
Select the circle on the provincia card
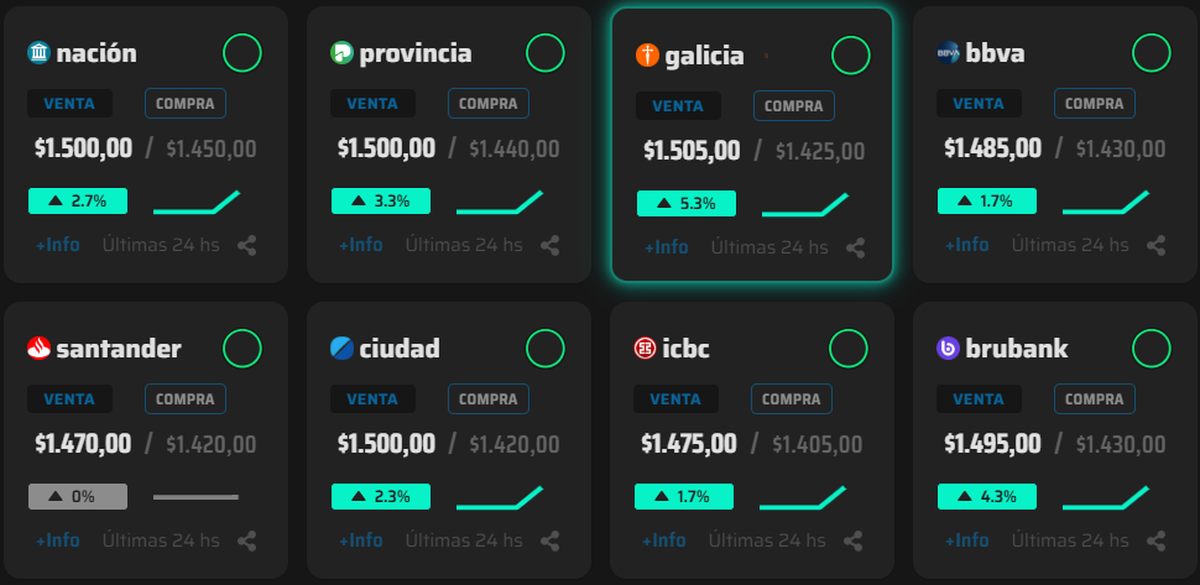[x=545, y=53]
